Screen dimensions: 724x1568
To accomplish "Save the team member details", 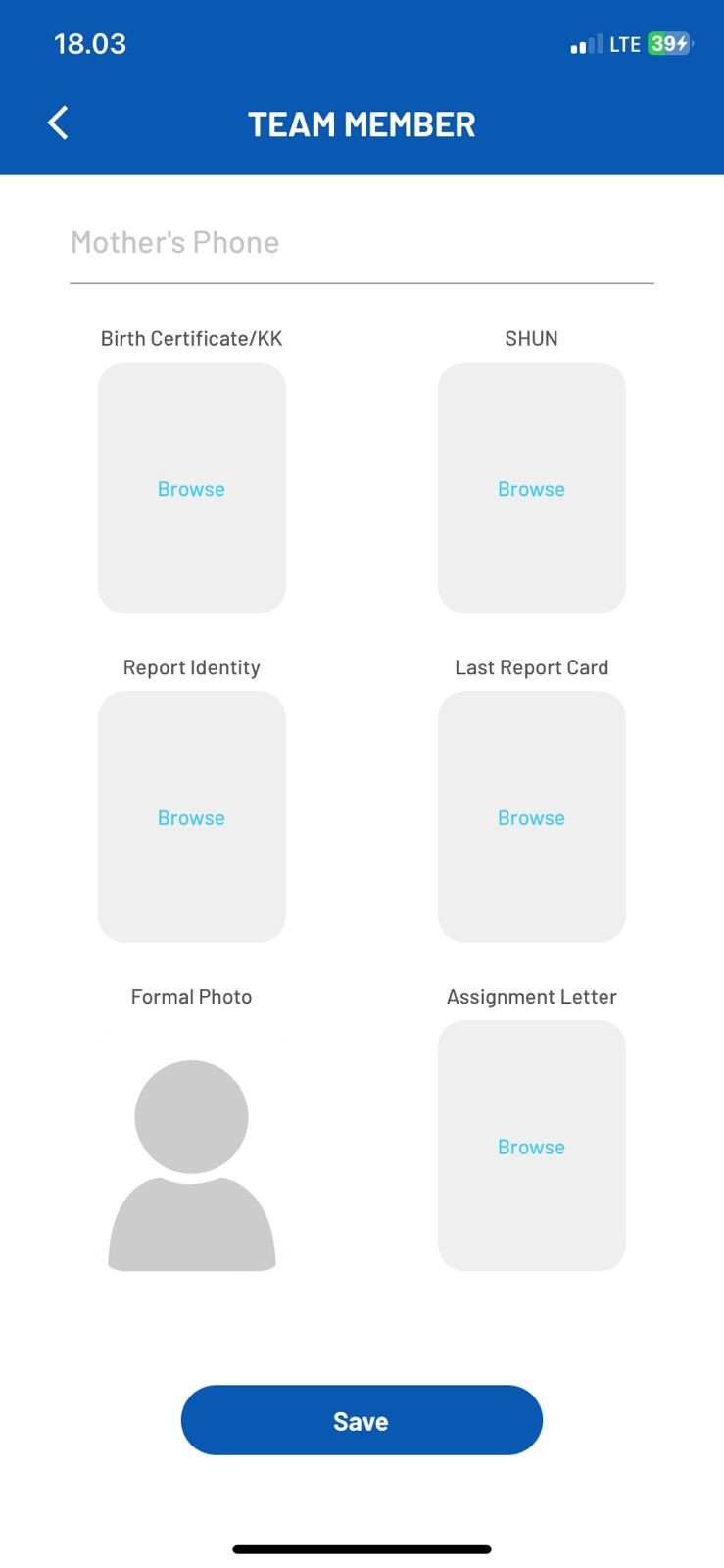I will tap(362, 1420).
